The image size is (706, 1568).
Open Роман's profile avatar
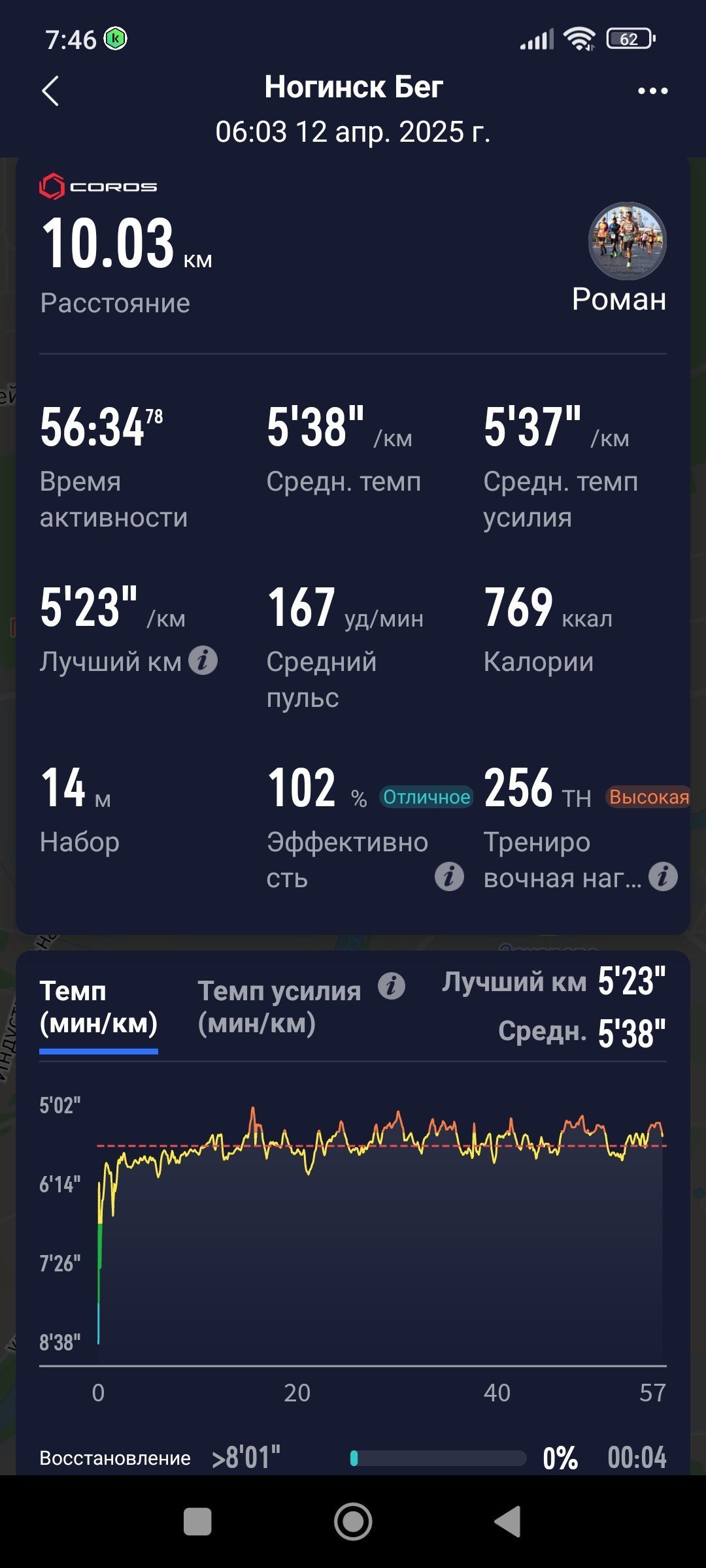coord(627,241)
